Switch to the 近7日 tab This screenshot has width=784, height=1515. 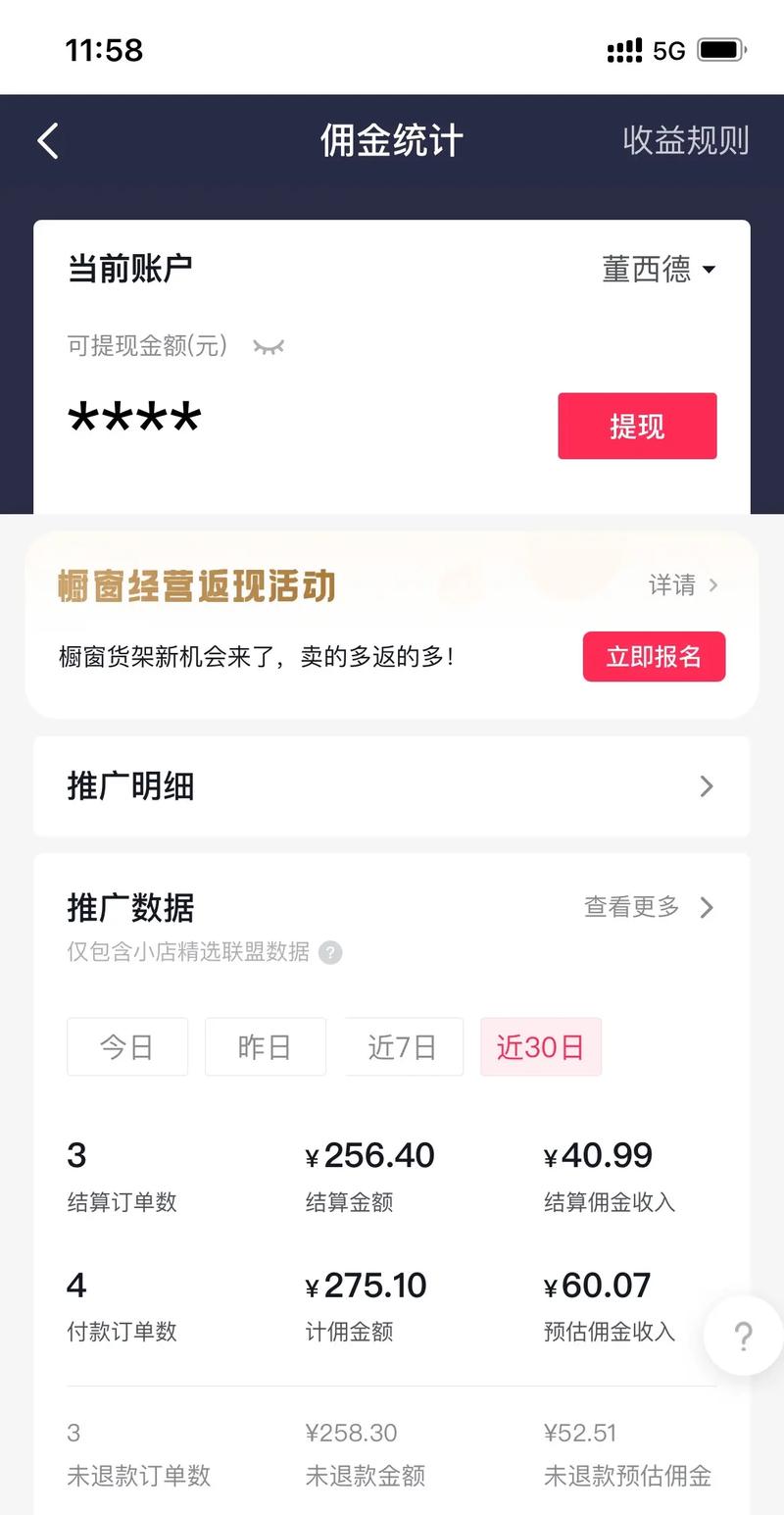pos(404,1046)
